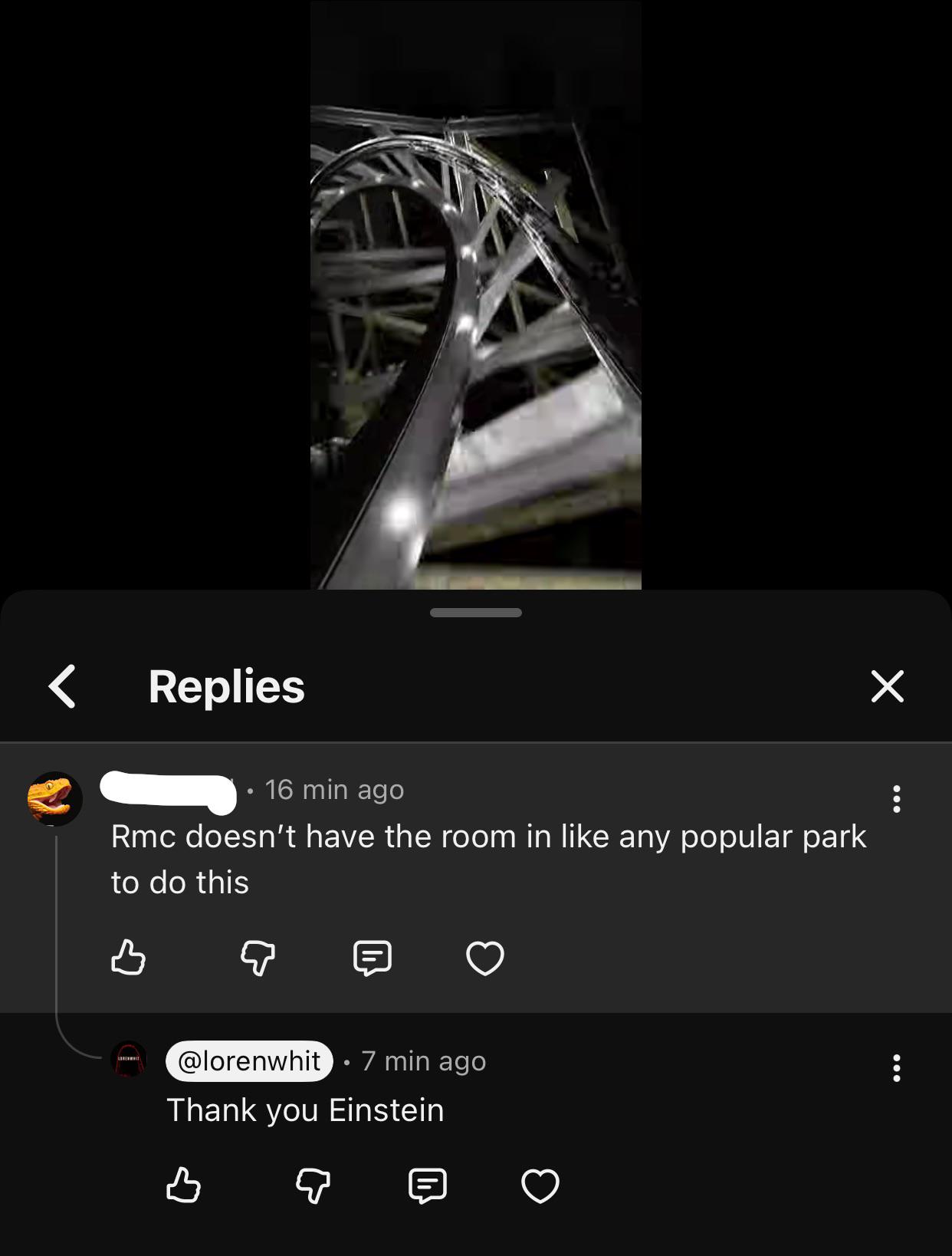Image resolution: width=952 pixels, height=1256 pixels.
Task: Like the comment about Rmc not having room
Action: [x=128, y=958]
